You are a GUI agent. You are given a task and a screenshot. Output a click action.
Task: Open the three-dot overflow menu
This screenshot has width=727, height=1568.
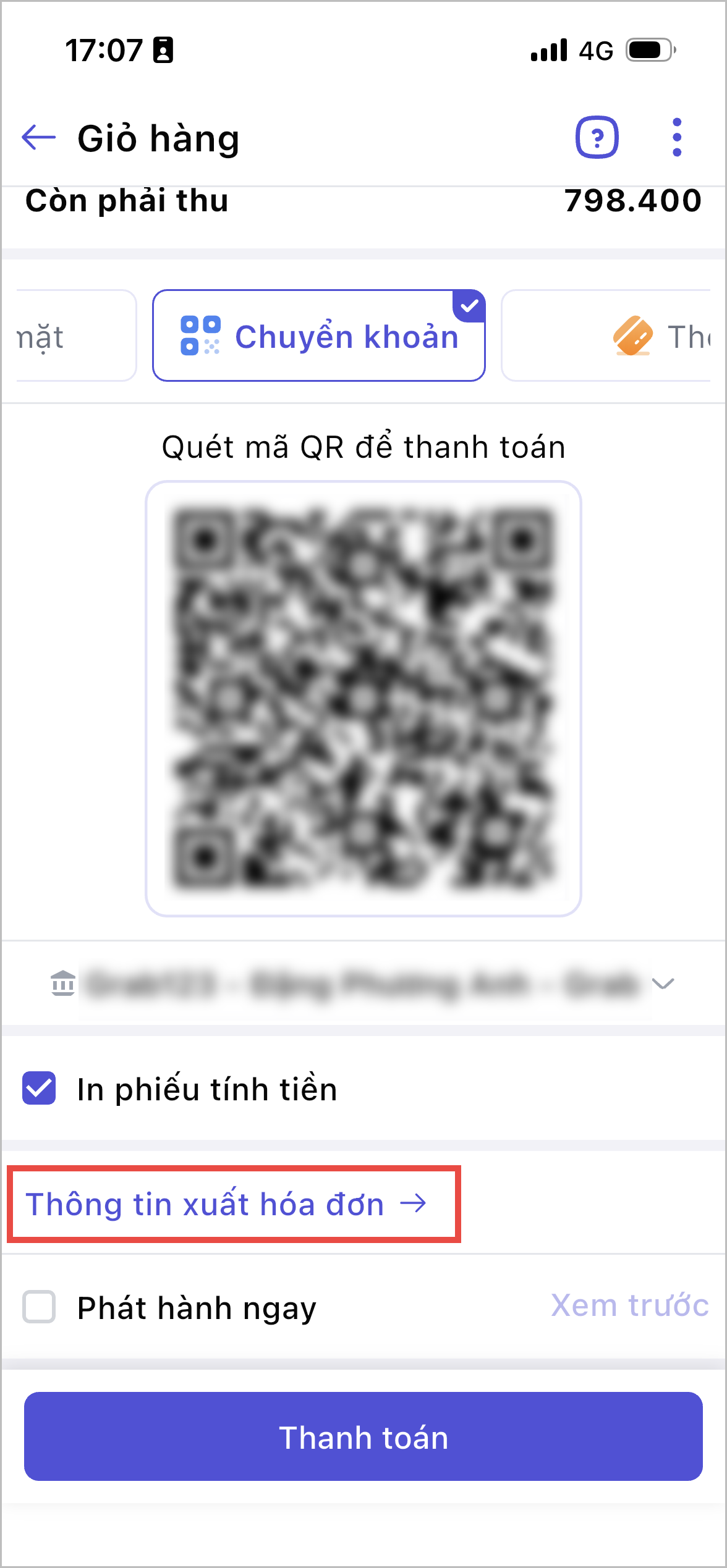677,137
